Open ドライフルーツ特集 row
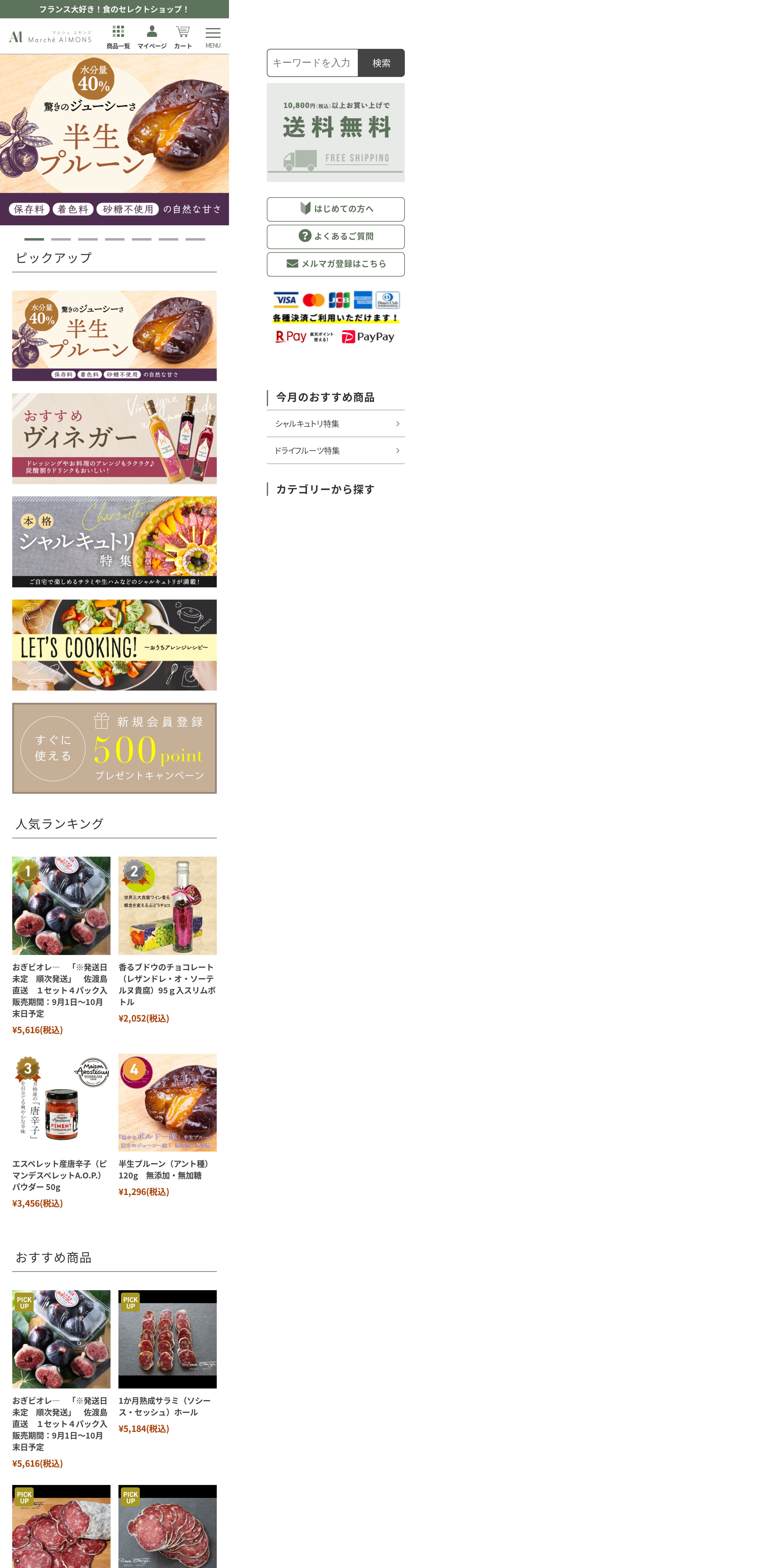The image size is (784, 1568). (x=335, y=450)
